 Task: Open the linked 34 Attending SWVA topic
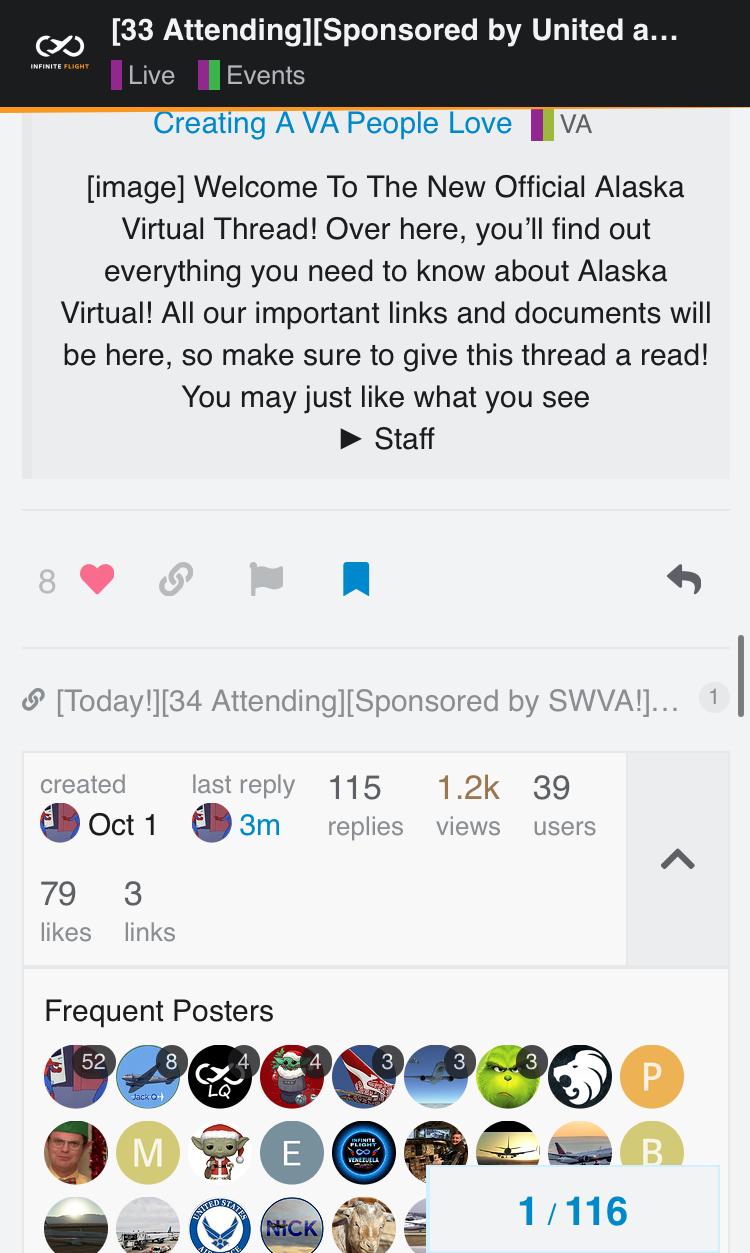pos(367,701)
